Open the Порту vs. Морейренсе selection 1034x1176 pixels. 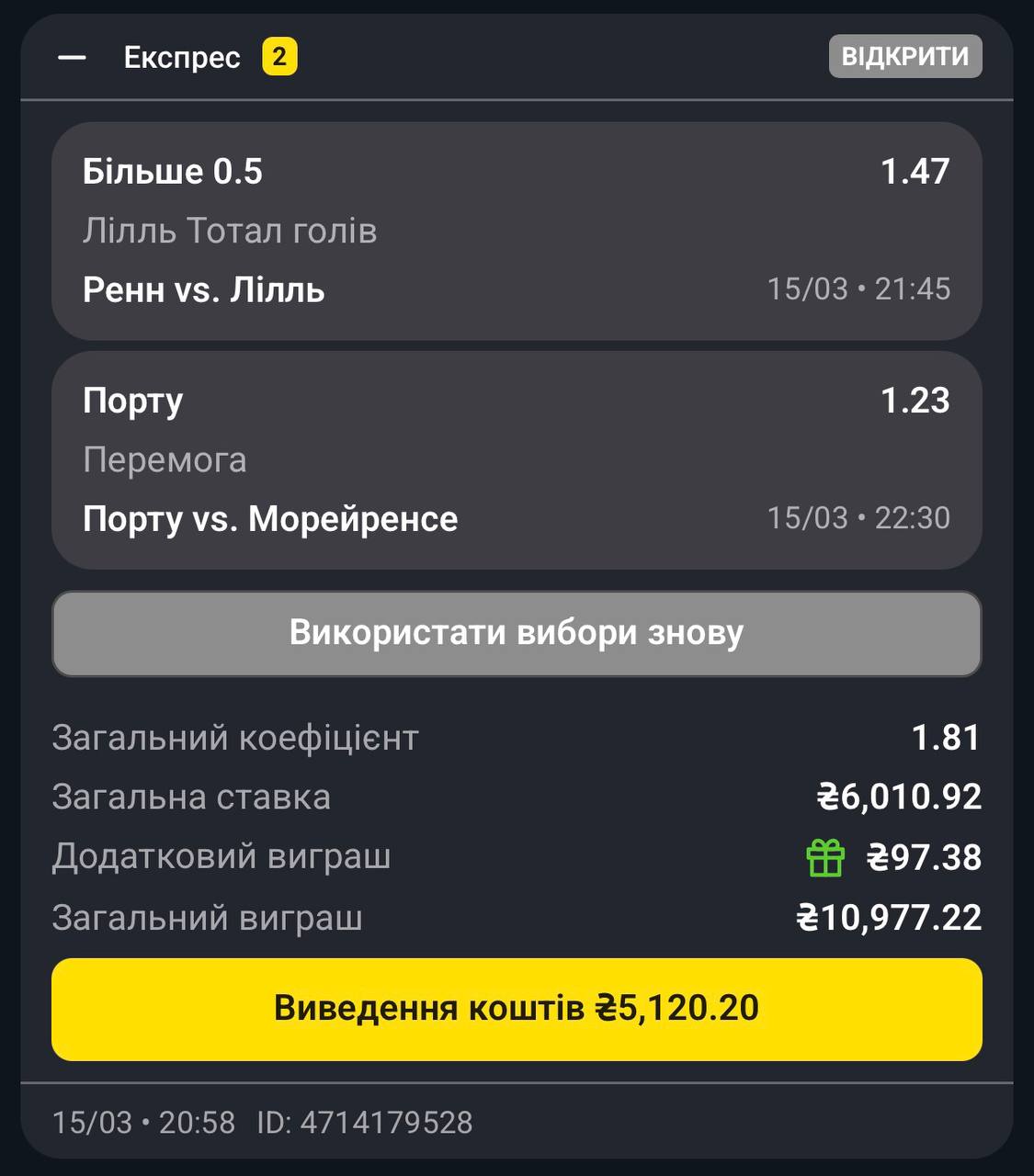(516, 460)
